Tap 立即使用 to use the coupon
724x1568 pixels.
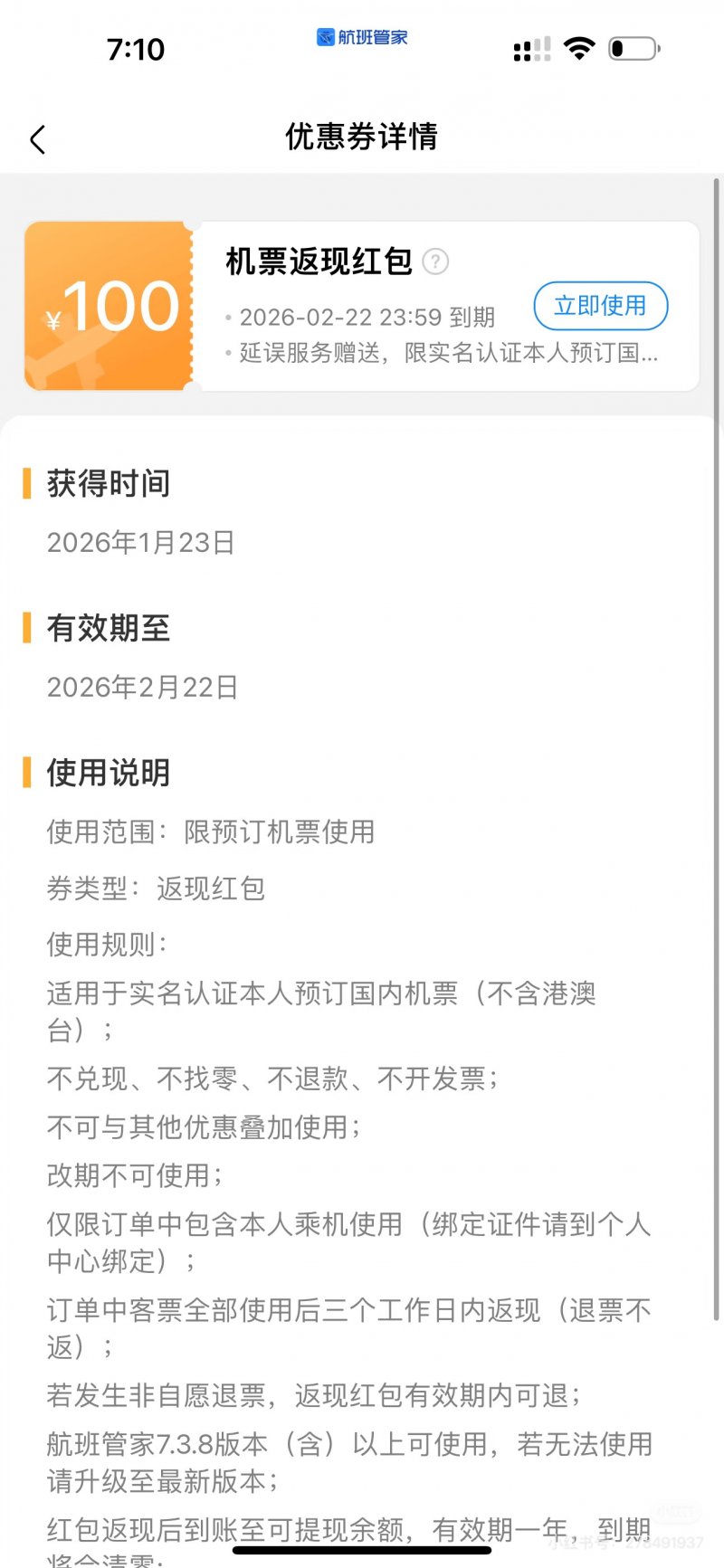click(600, 306)
